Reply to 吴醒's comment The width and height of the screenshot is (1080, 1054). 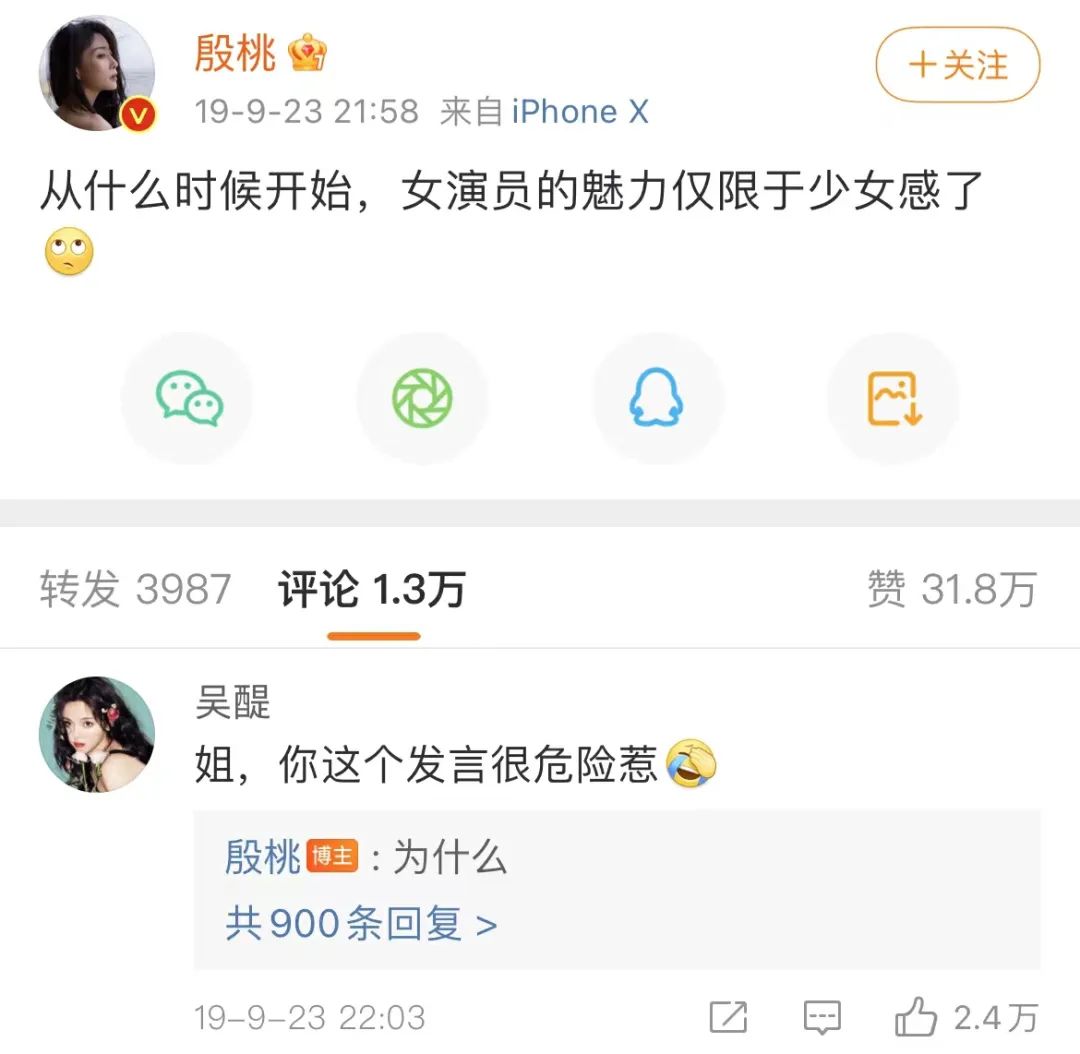(822, 1018)
